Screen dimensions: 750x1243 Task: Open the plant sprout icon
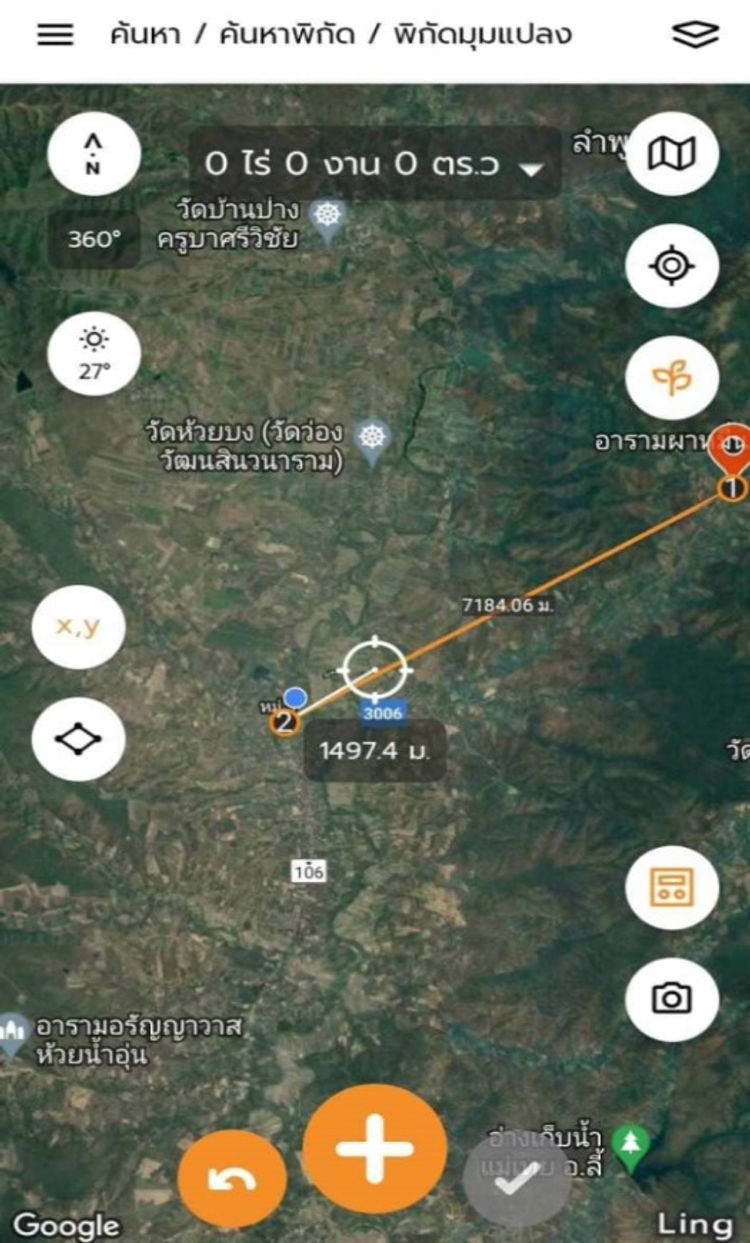click(x=671, y=377)
